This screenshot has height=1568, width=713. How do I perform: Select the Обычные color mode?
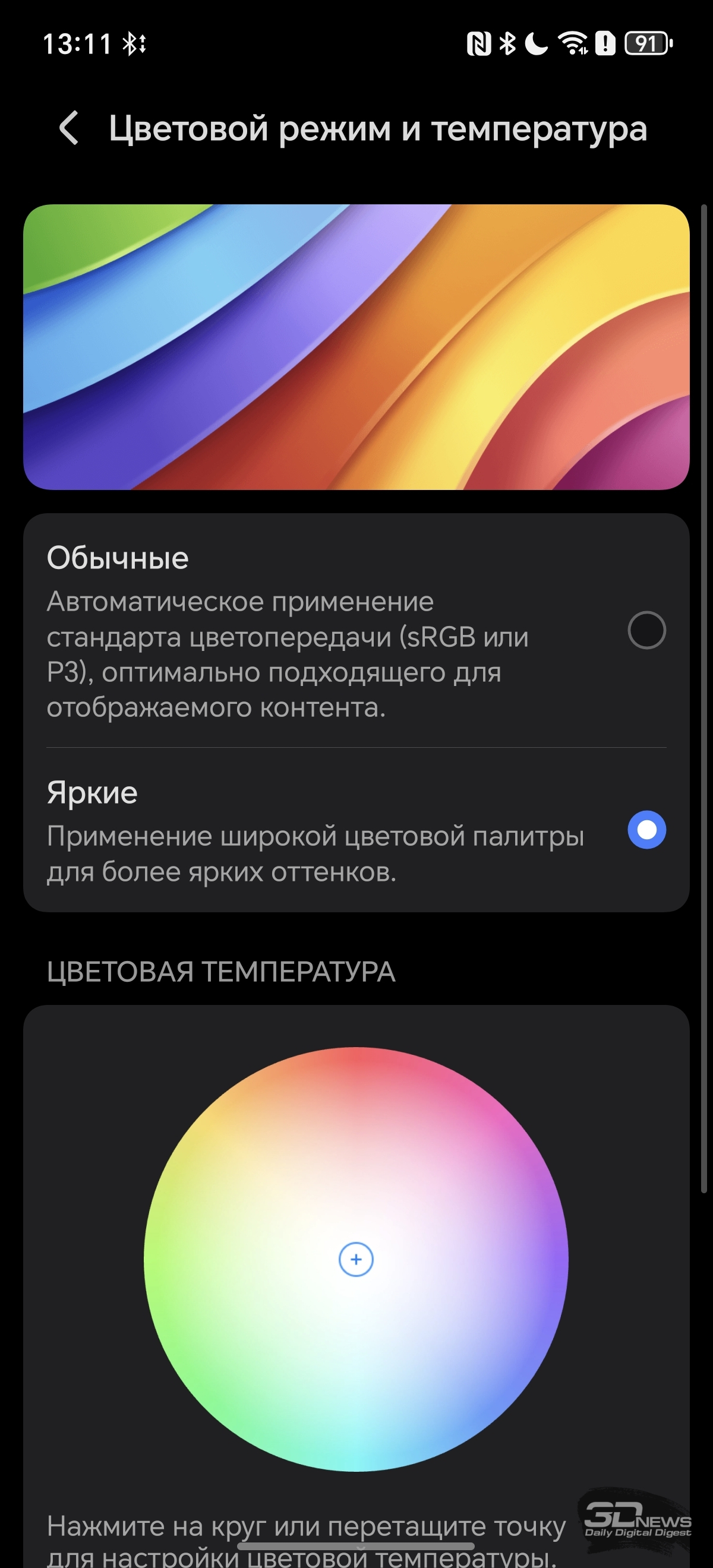pyautogui.click(x=646, y=630)
